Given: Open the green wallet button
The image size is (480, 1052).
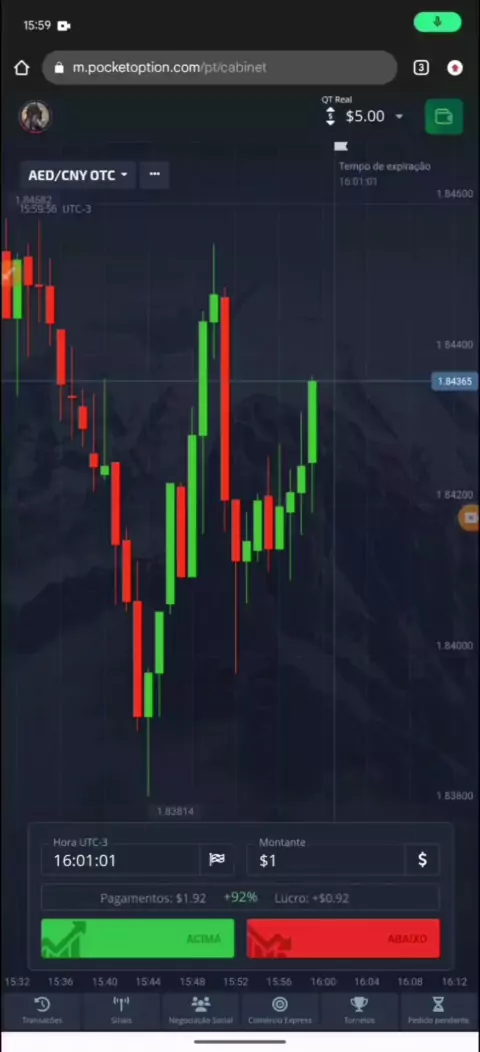Looking at the screenshot, I should [x=444, y=117].
